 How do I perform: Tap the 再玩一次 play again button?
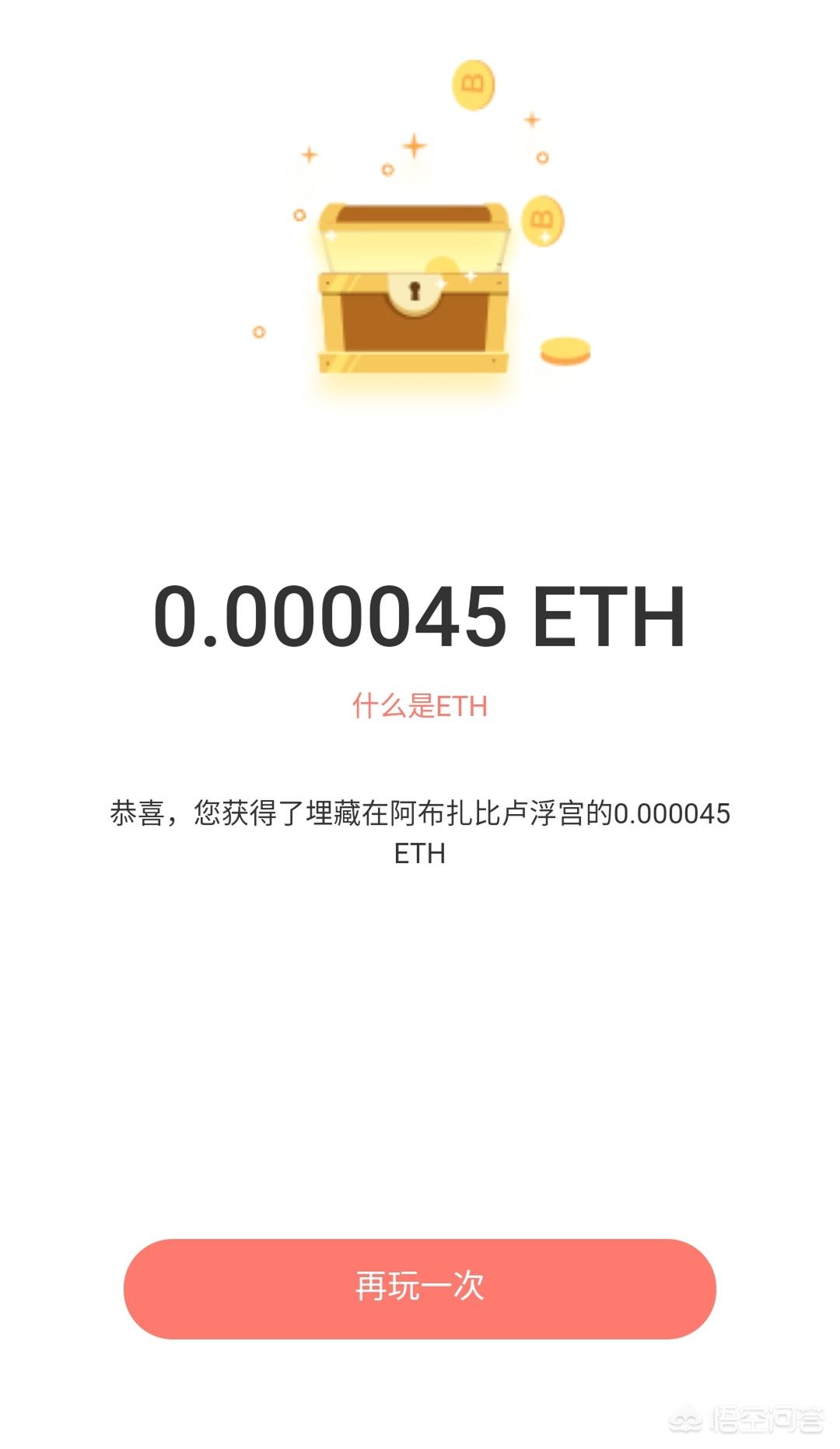pyautogui.click(x=419, y=1288)
